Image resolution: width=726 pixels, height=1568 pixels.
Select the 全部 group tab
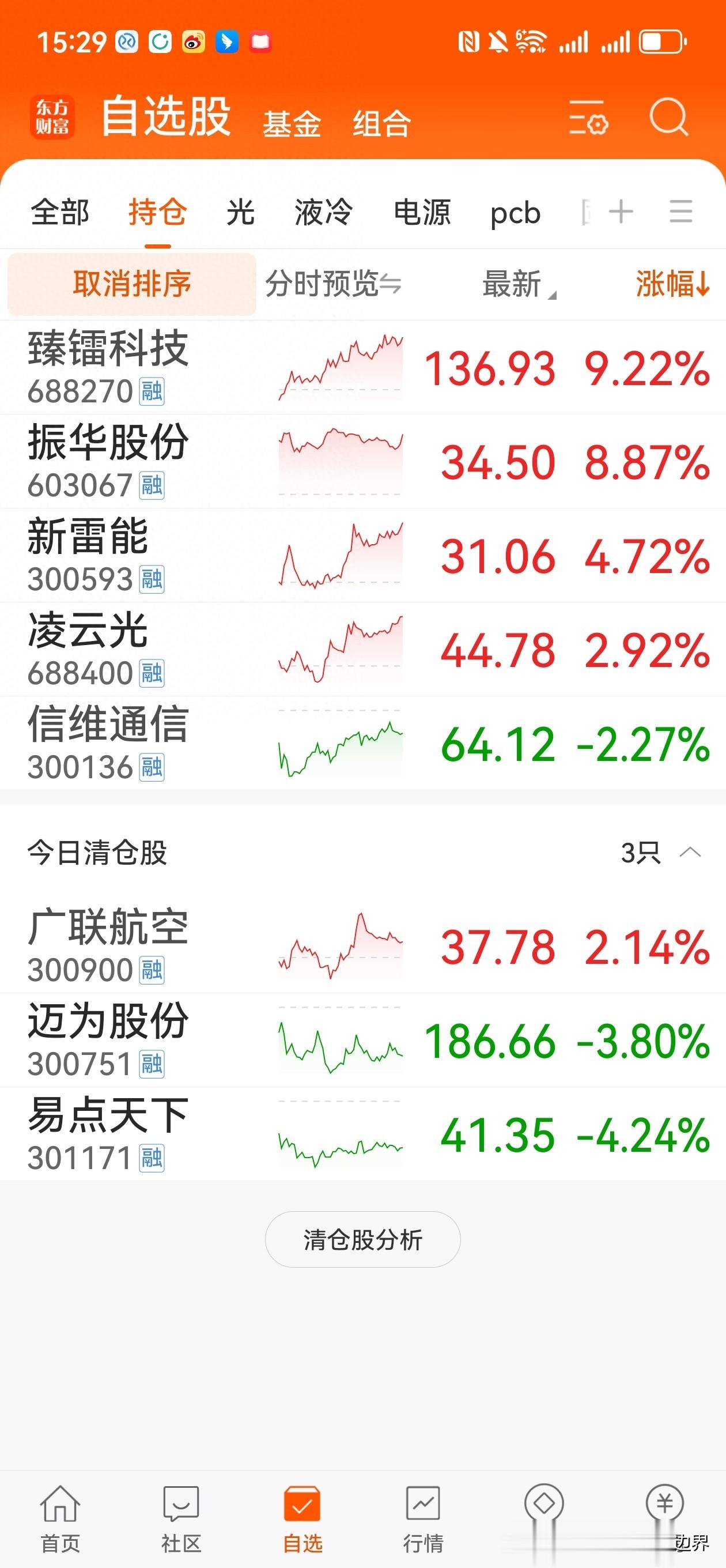click(x=60, y=213)
